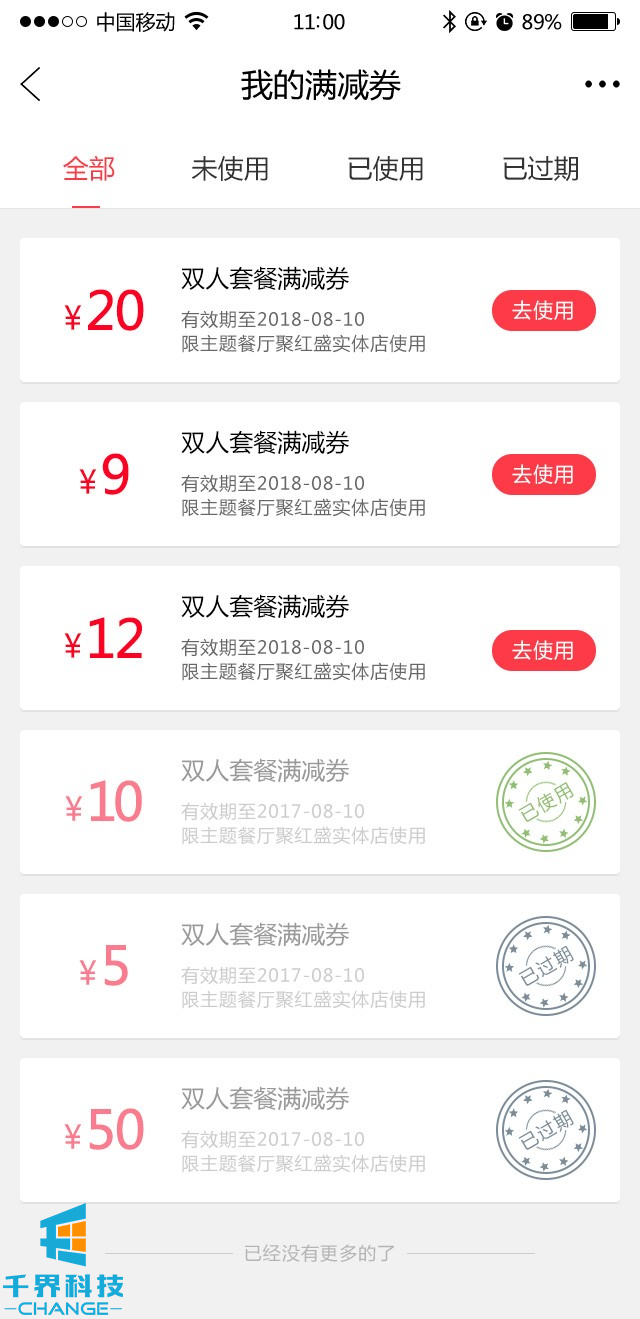The width and height of the screenshot is (640, 1319).
Task: Show coupons under the 已过期 tab
Action: point(540,169)
